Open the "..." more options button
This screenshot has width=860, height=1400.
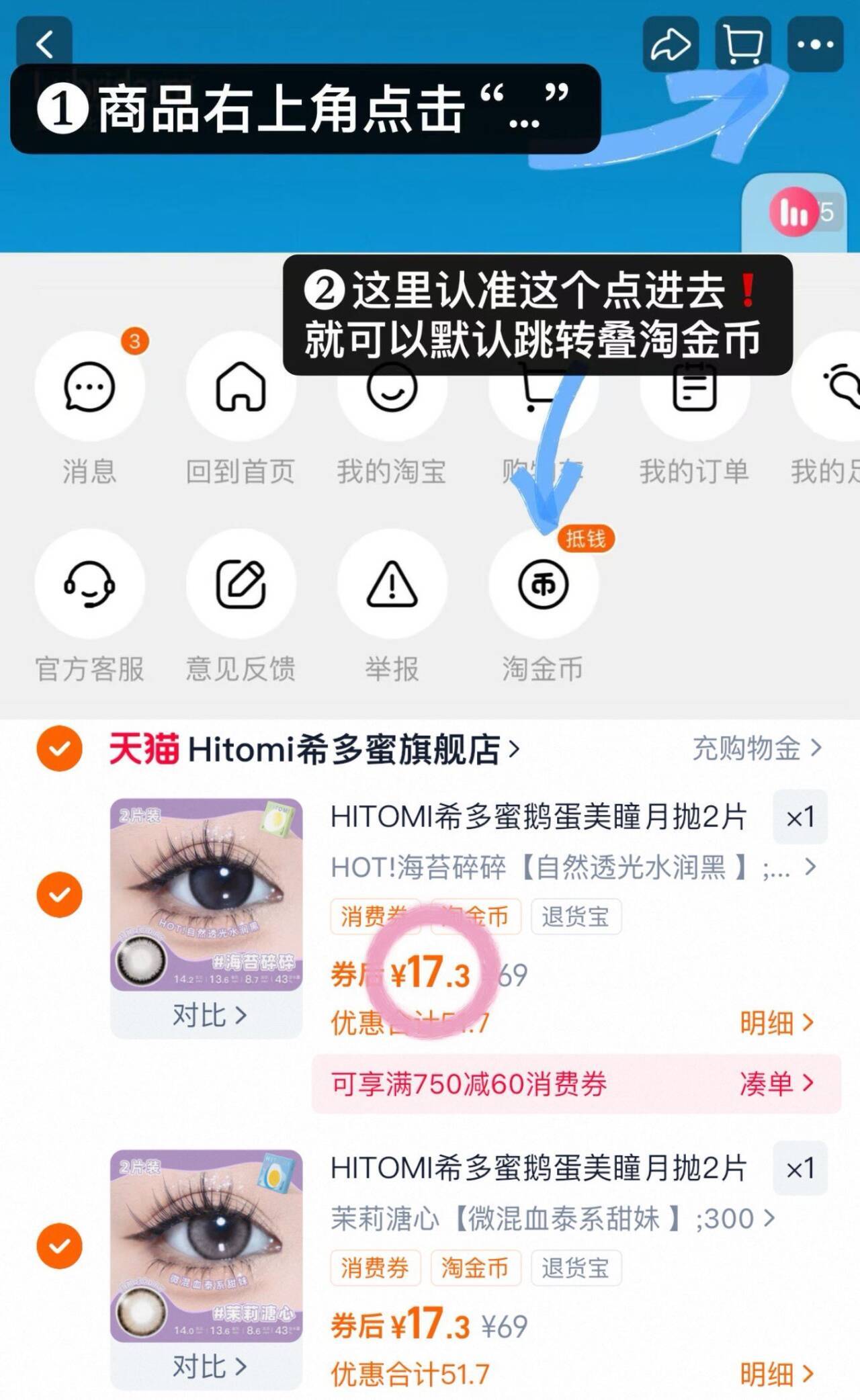815,42
